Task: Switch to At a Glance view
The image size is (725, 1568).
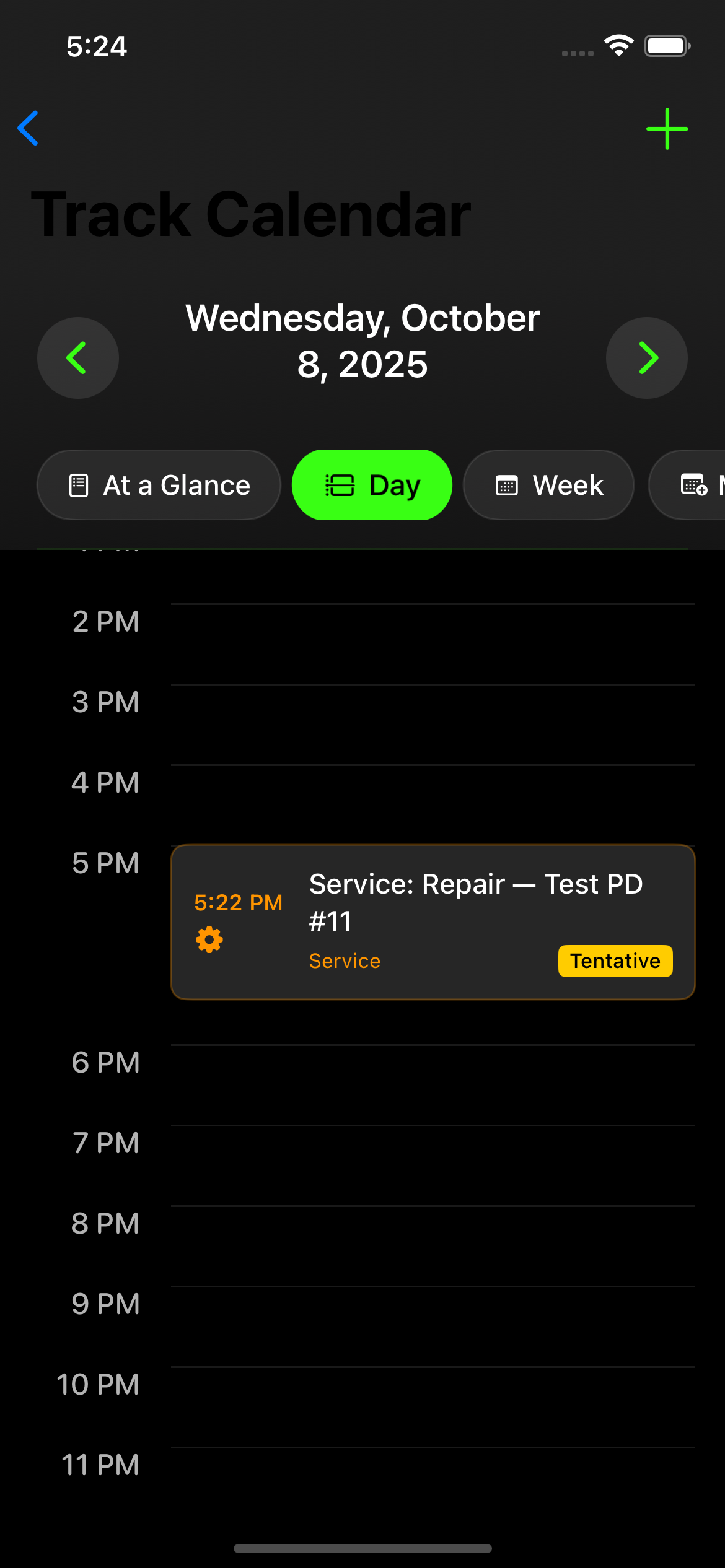Action: (x=159, y=485)
